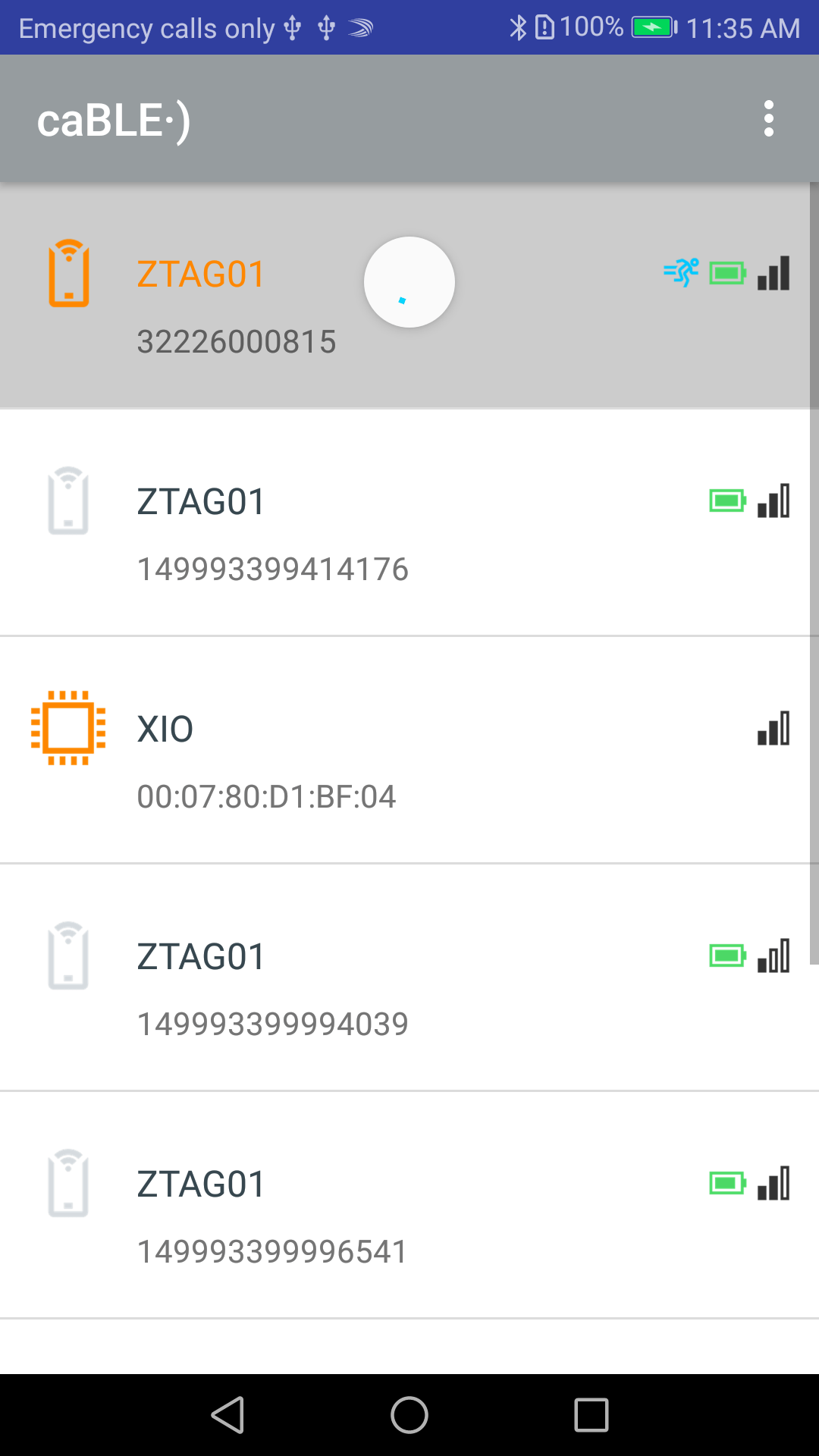Select ZTAG01 device 149993399414176
Viewport: 819px width, 1456px height.
405,522
